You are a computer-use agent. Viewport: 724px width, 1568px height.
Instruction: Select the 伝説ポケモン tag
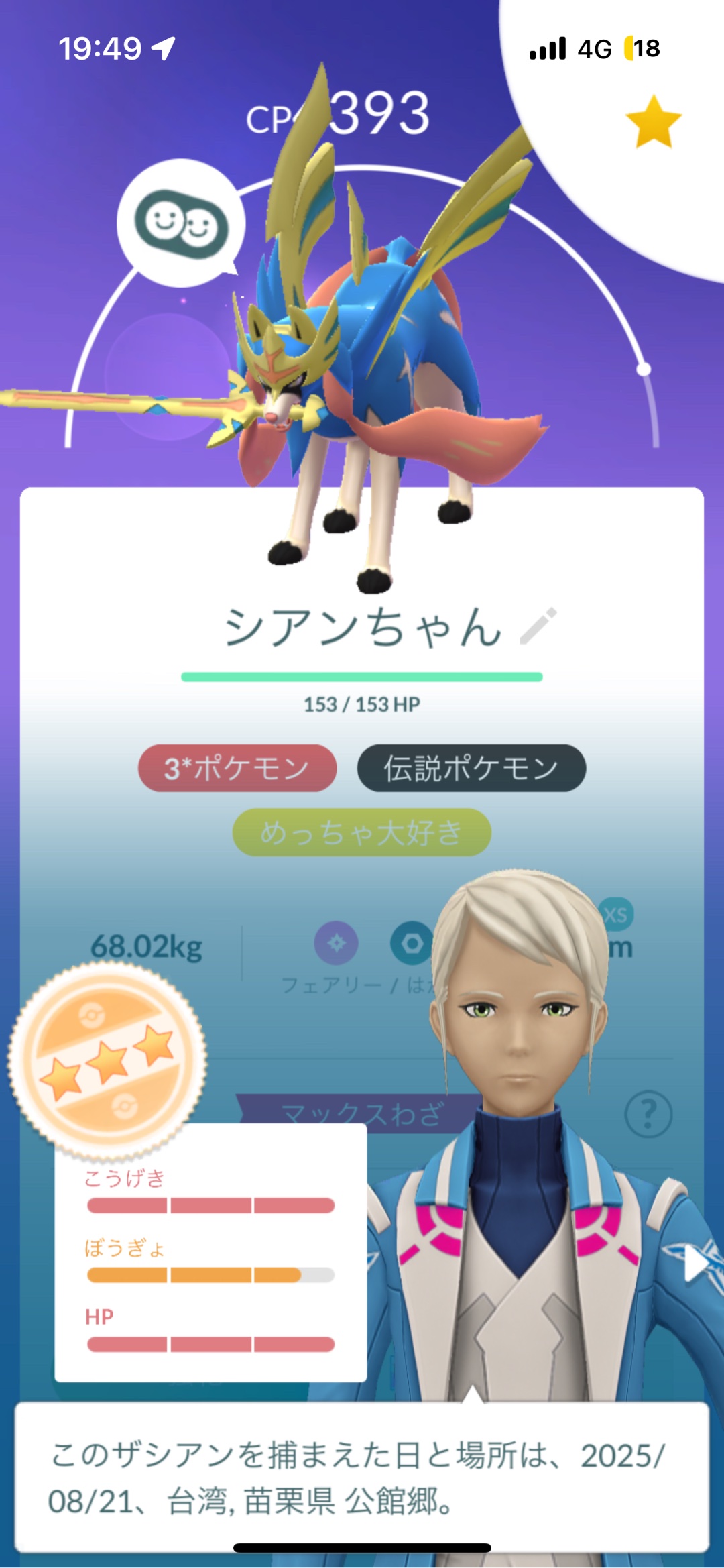click(x=471, y=768)
